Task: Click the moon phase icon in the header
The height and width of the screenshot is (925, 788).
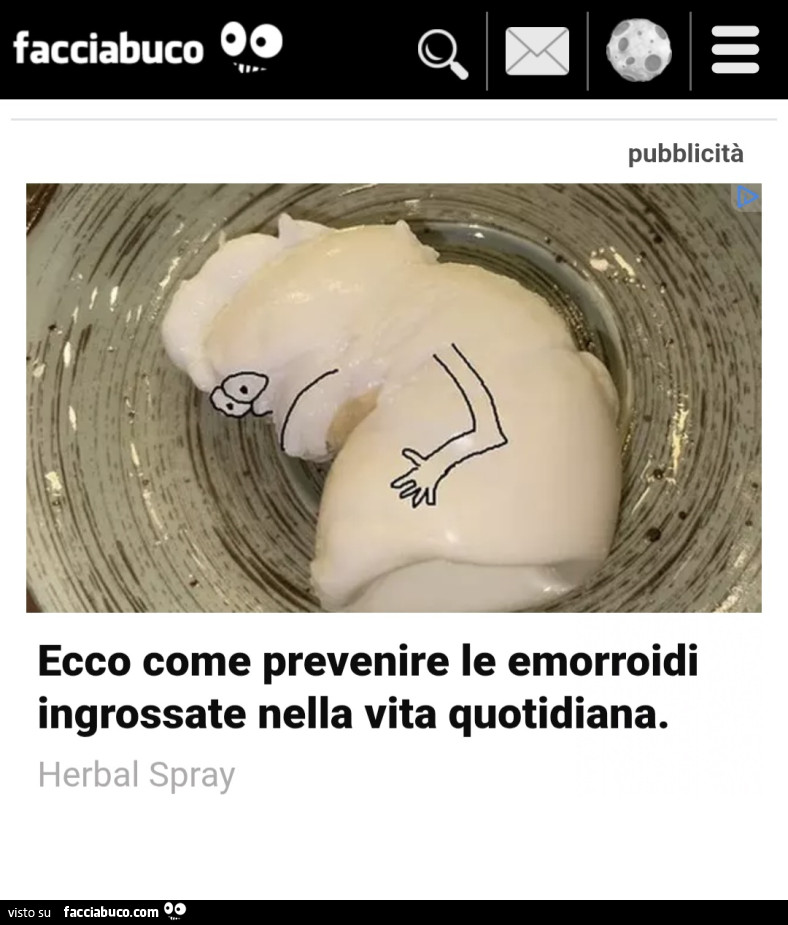Action: coord(641,50)
